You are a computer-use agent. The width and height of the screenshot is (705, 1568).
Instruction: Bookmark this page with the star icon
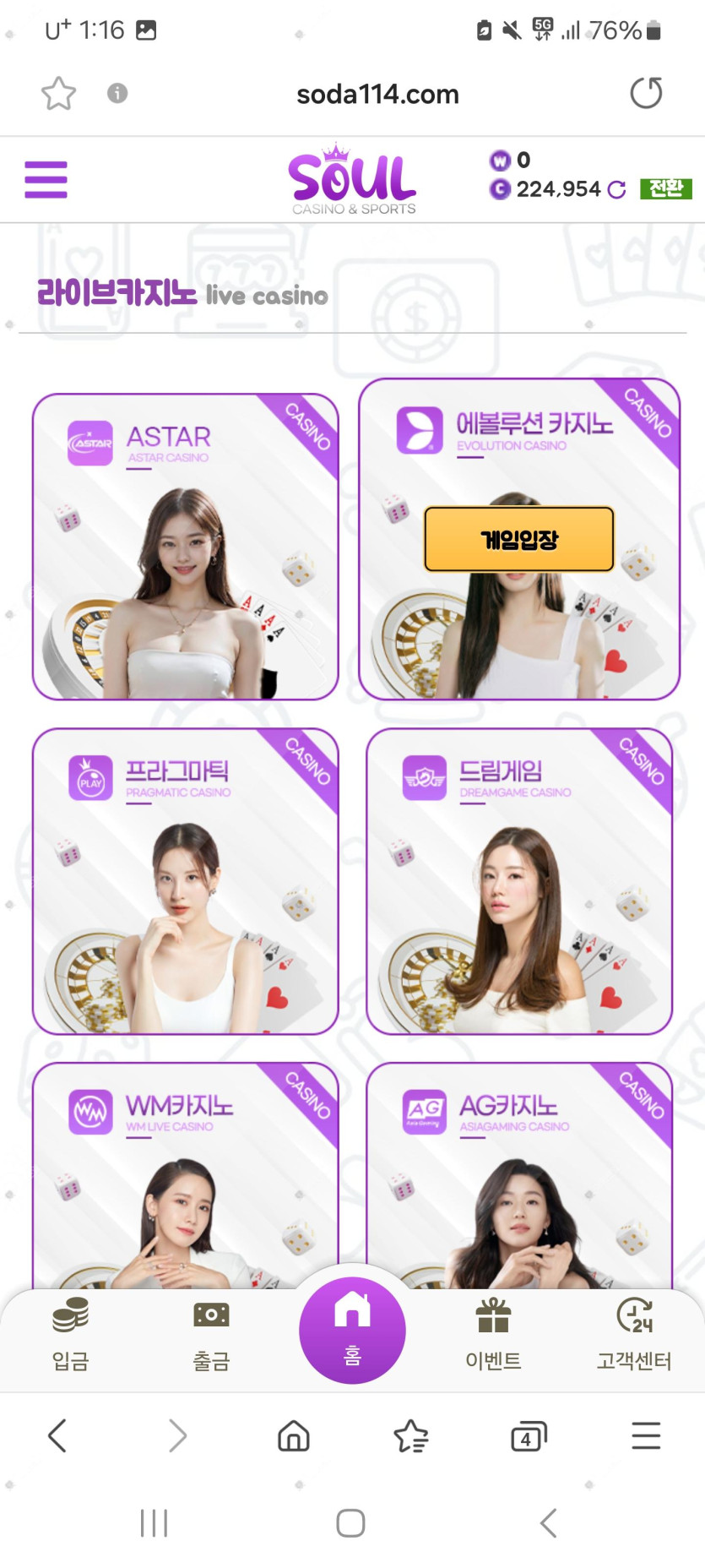point(58,93)
